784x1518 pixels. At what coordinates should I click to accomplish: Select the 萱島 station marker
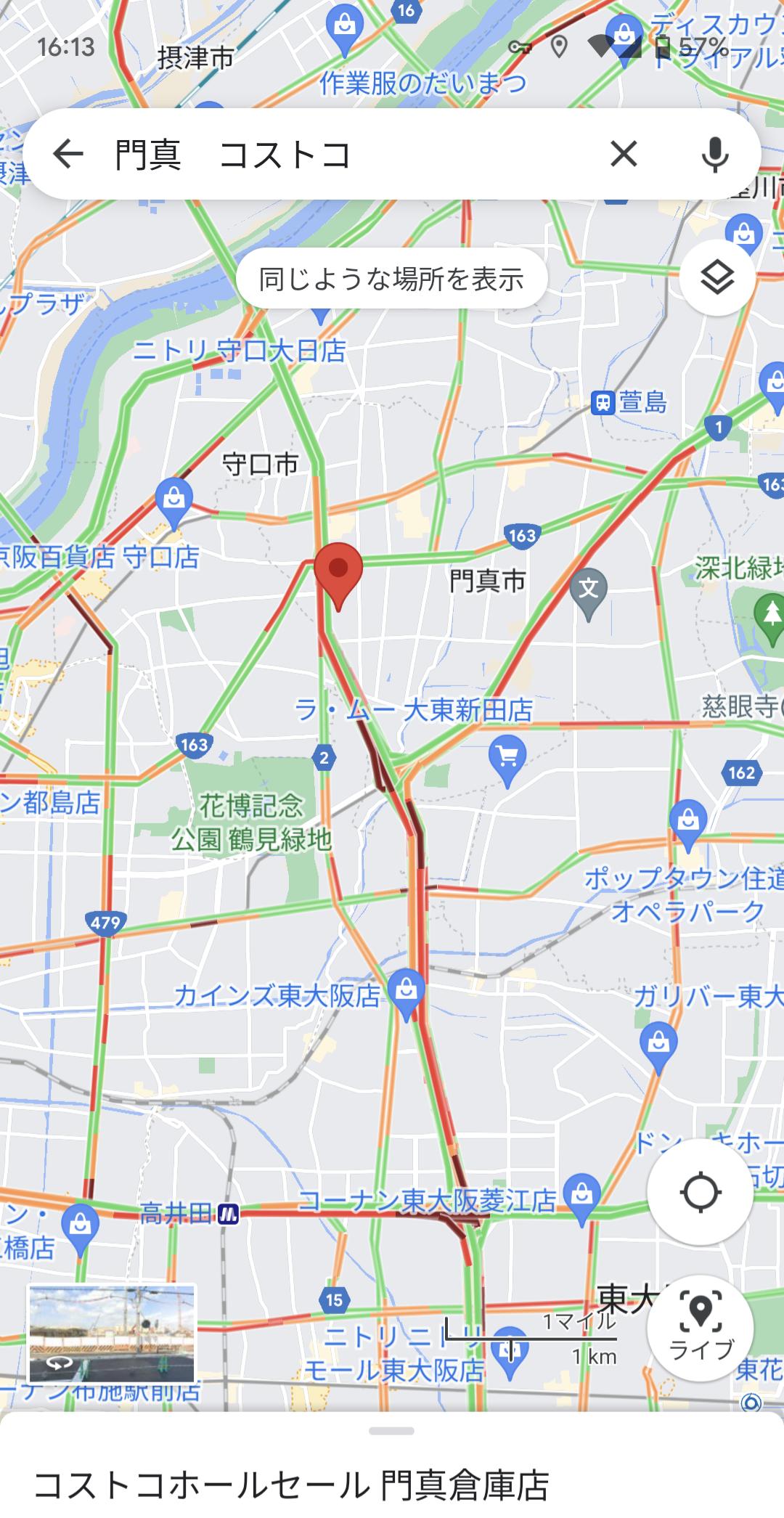(x=603, y=401)
